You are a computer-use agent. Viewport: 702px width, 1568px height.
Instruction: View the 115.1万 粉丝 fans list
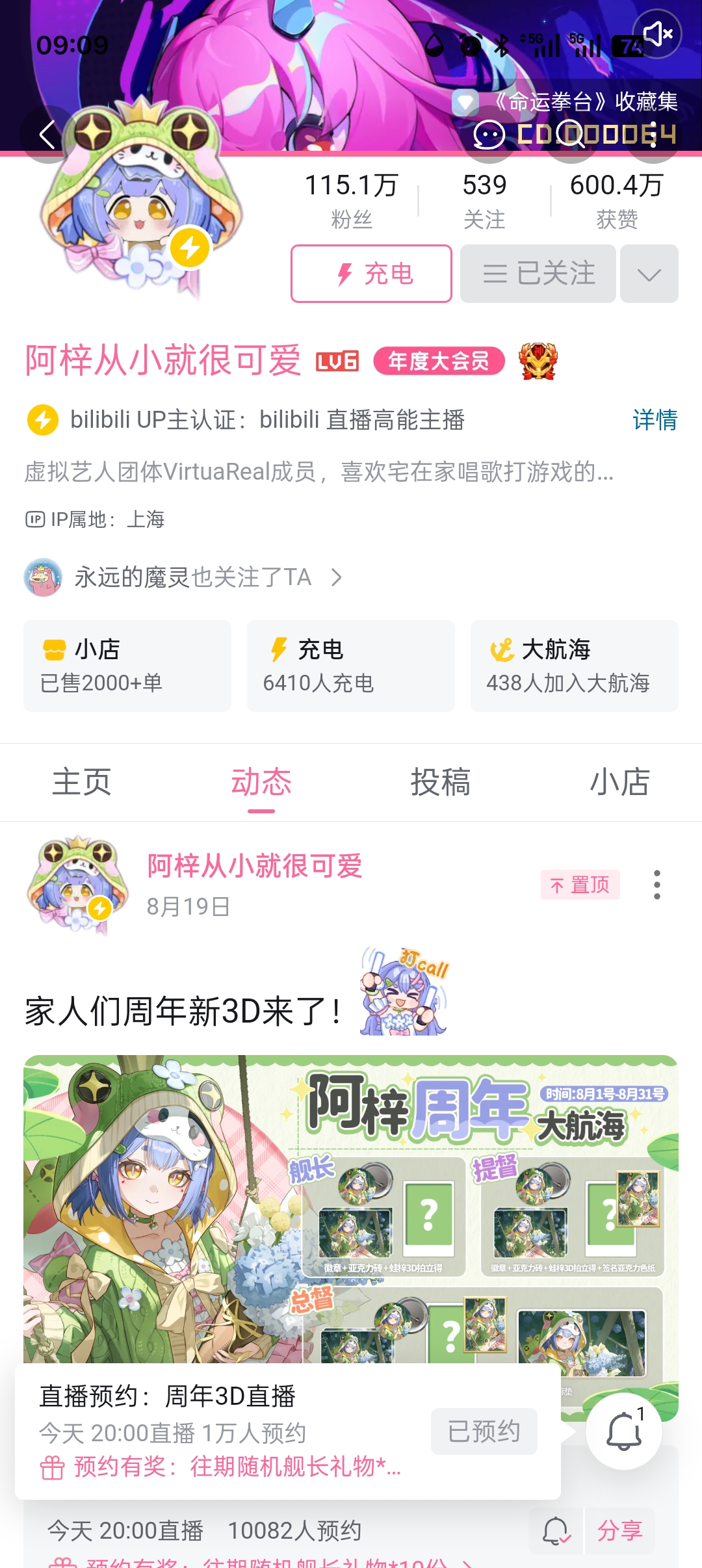click(352, 200)
